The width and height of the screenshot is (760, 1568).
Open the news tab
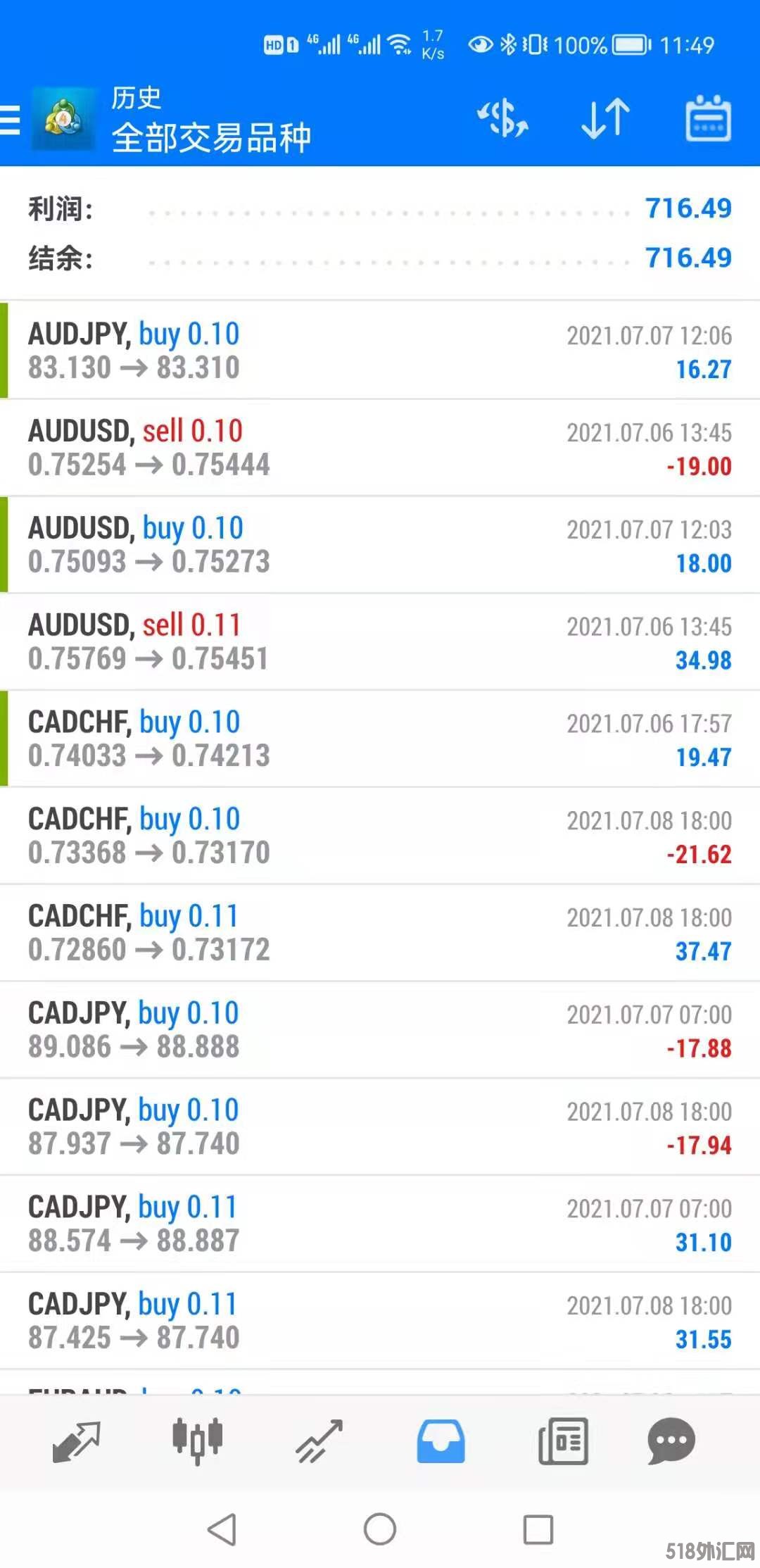click(x=563, y=1441)
